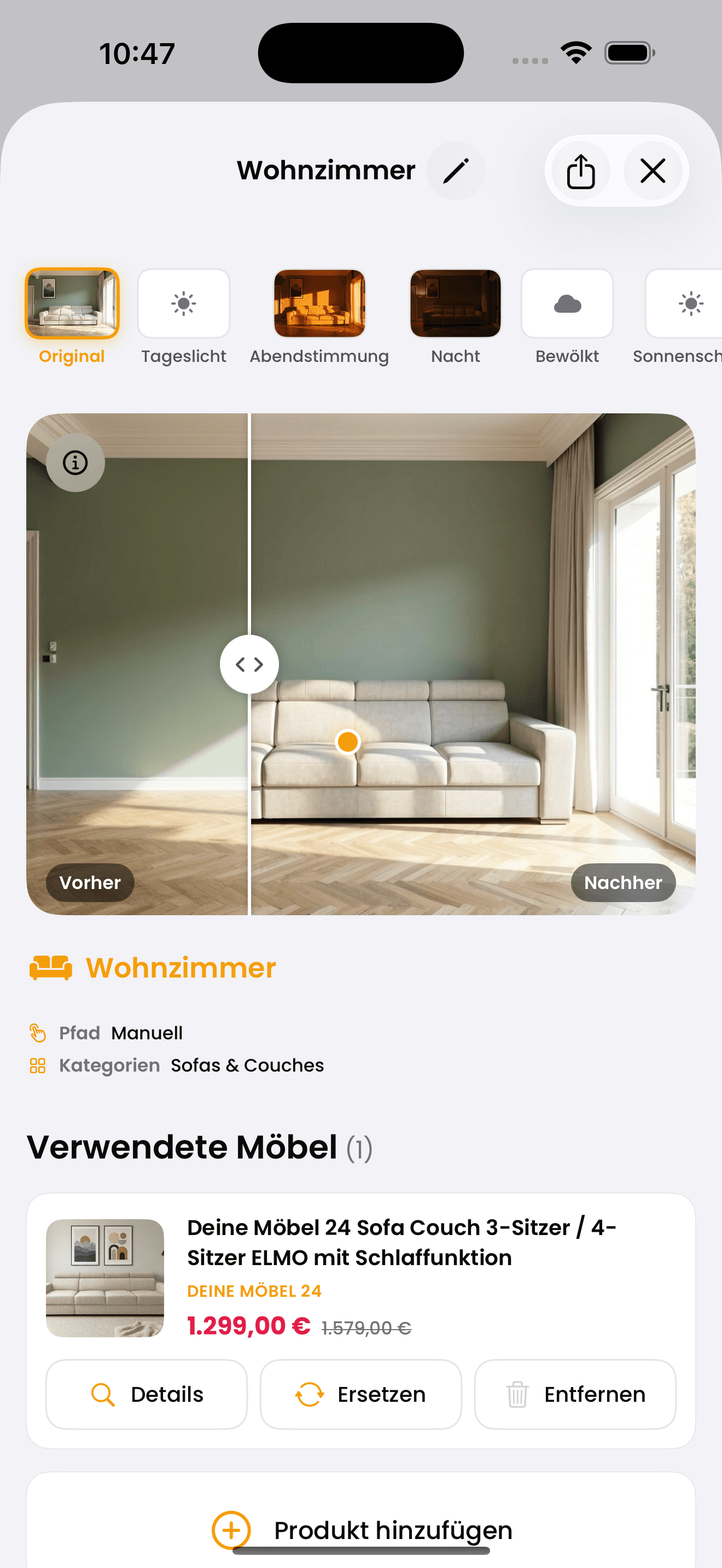Select the Abendstimmung lighting preset
The image size is (722, 1568).
click(x=319, y=303)
